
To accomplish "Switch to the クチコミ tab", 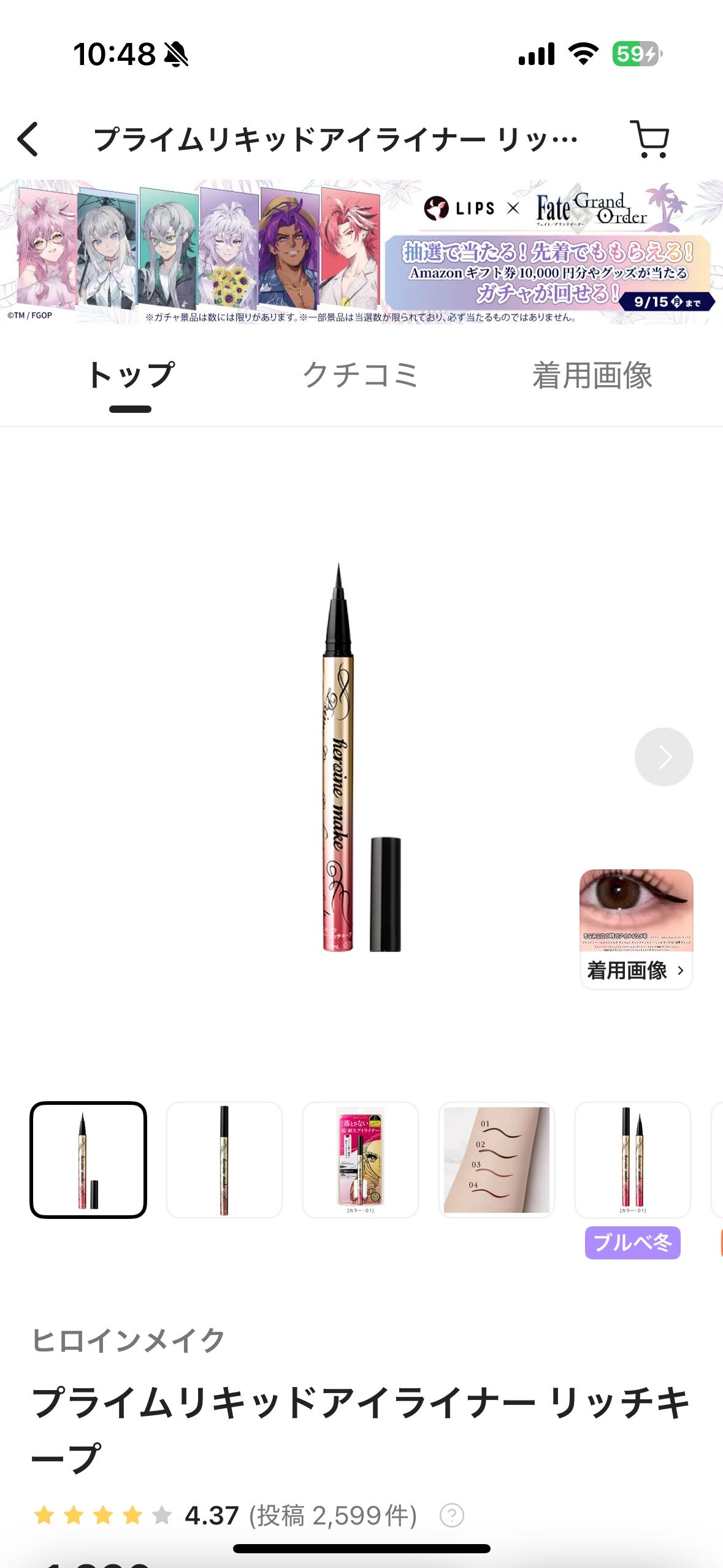I will 361,375.
